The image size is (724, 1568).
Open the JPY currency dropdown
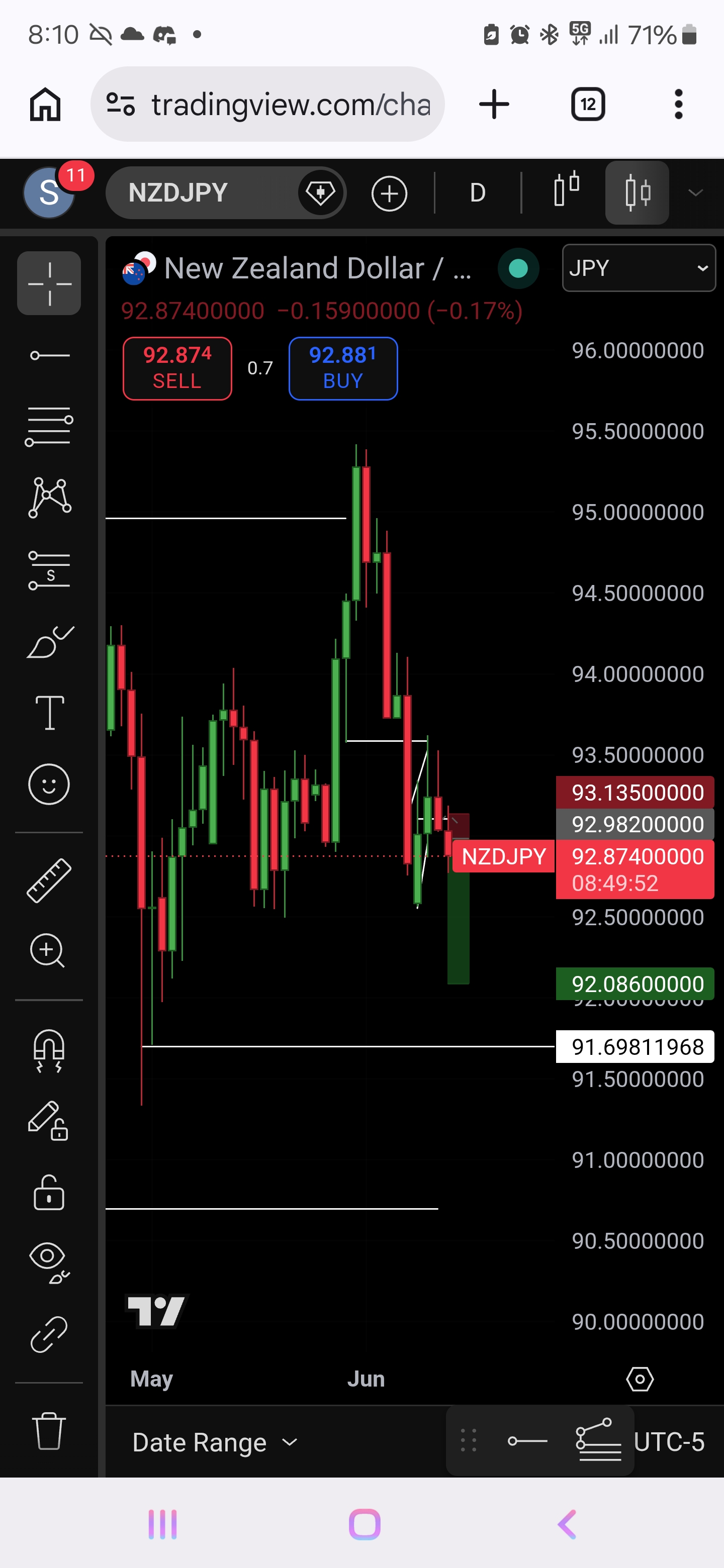[638, 268]
